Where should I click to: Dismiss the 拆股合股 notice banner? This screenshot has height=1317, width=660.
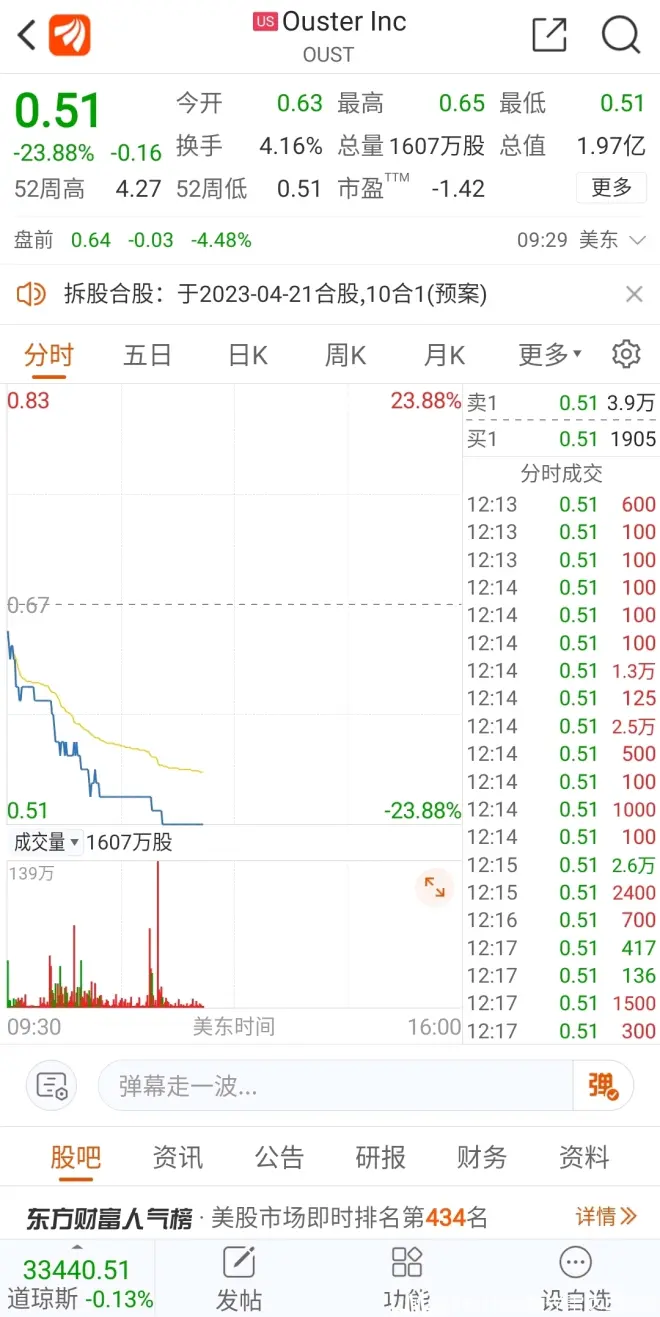[x=634, y=294]
